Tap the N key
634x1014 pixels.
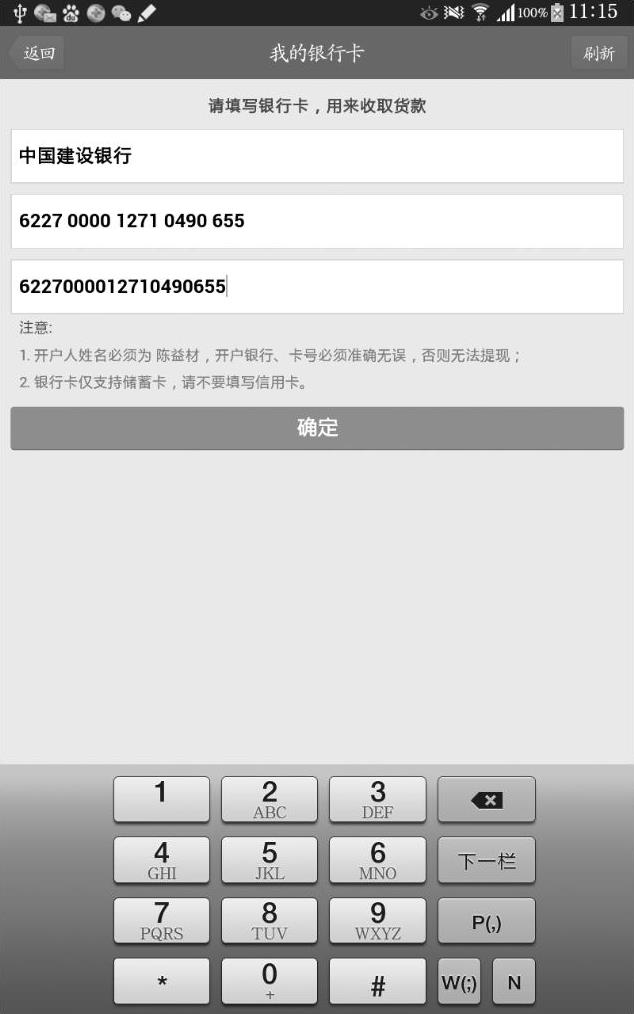(x=514, y=981)
